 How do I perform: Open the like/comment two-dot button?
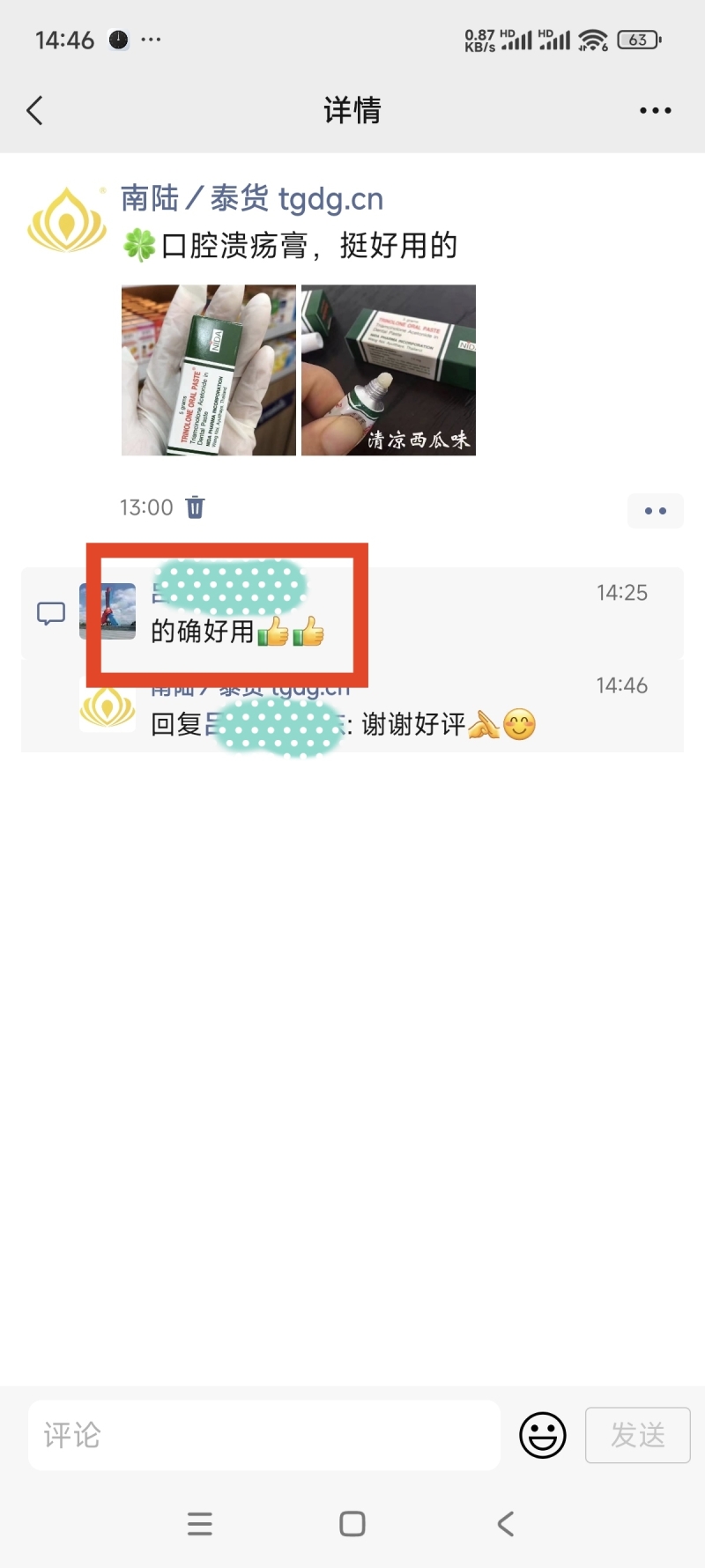tap(655, 511)
